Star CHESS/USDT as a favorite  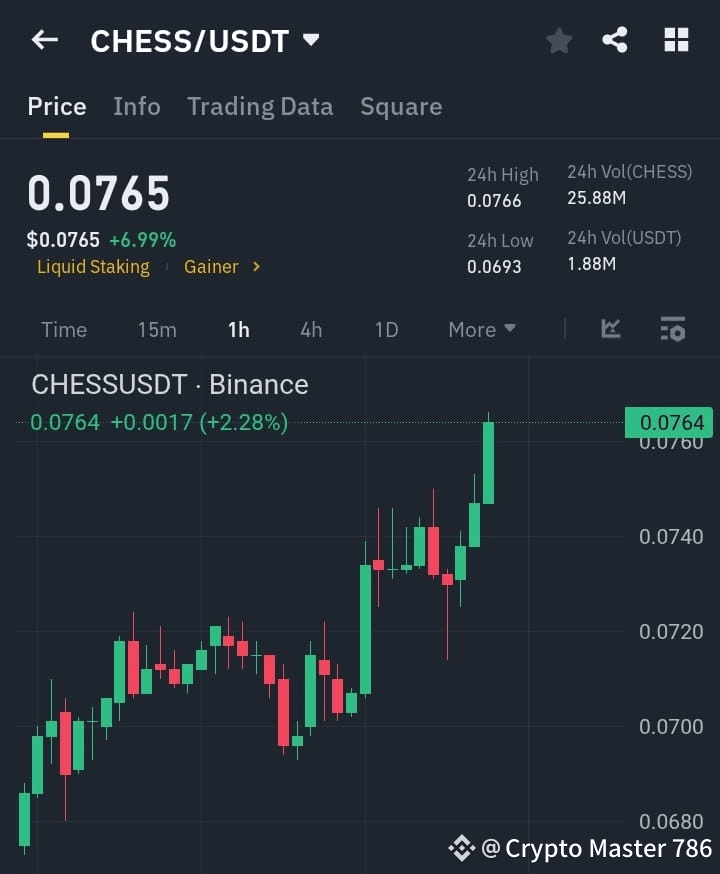click(558, 40)
